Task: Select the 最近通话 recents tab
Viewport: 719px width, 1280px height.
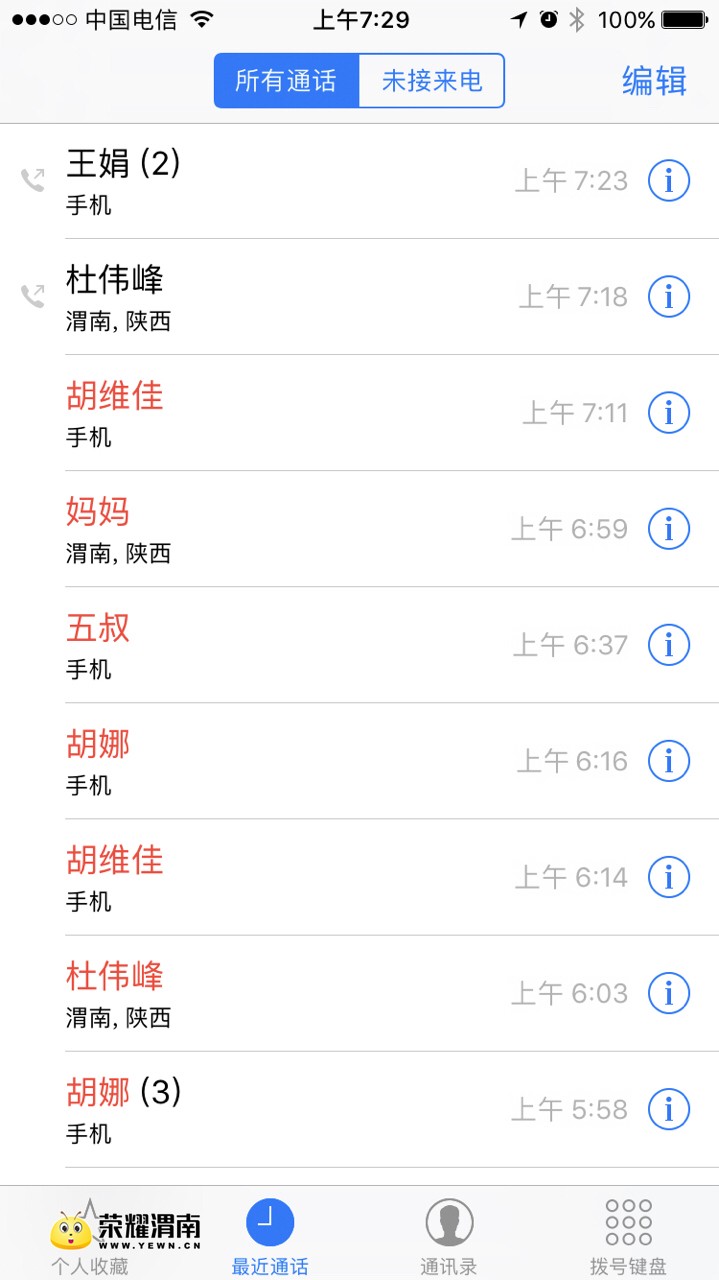Action: 270,1236
